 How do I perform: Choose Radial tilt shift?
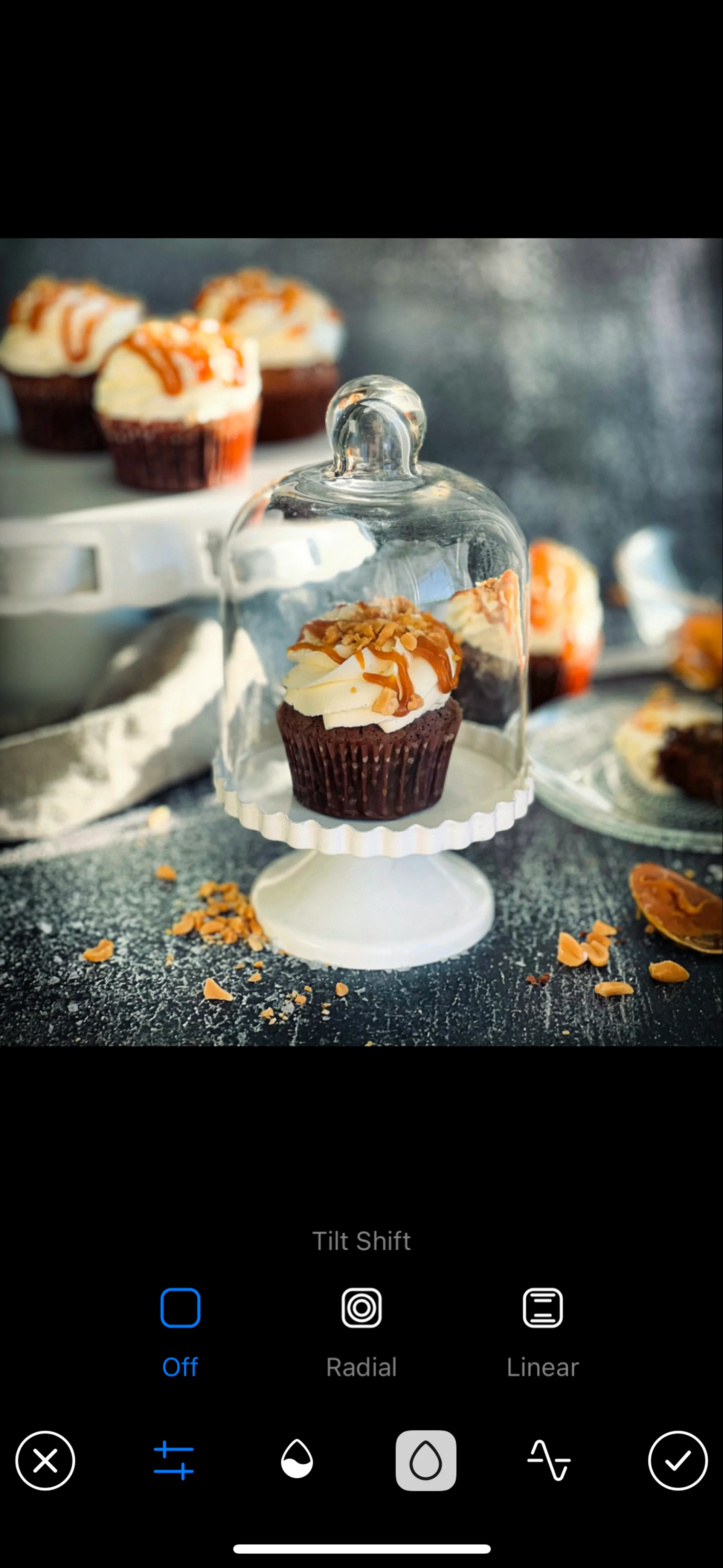[x=361, y=1331]
